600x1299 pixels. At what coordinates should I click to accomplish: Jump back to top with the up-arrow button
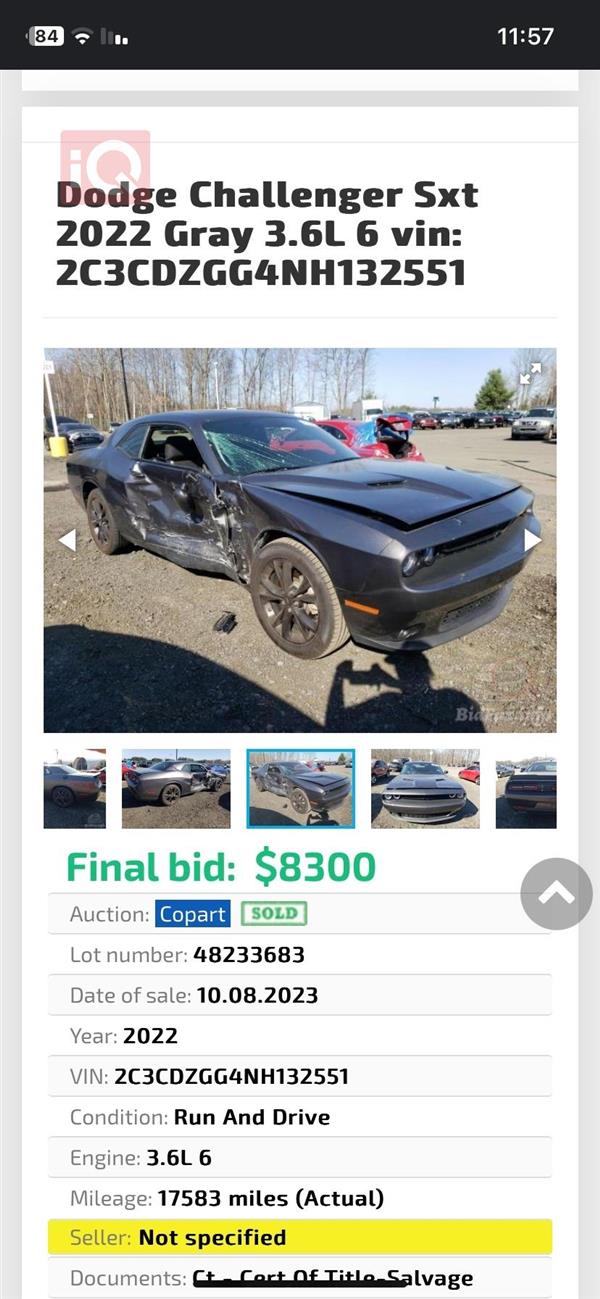coord(556,894)
